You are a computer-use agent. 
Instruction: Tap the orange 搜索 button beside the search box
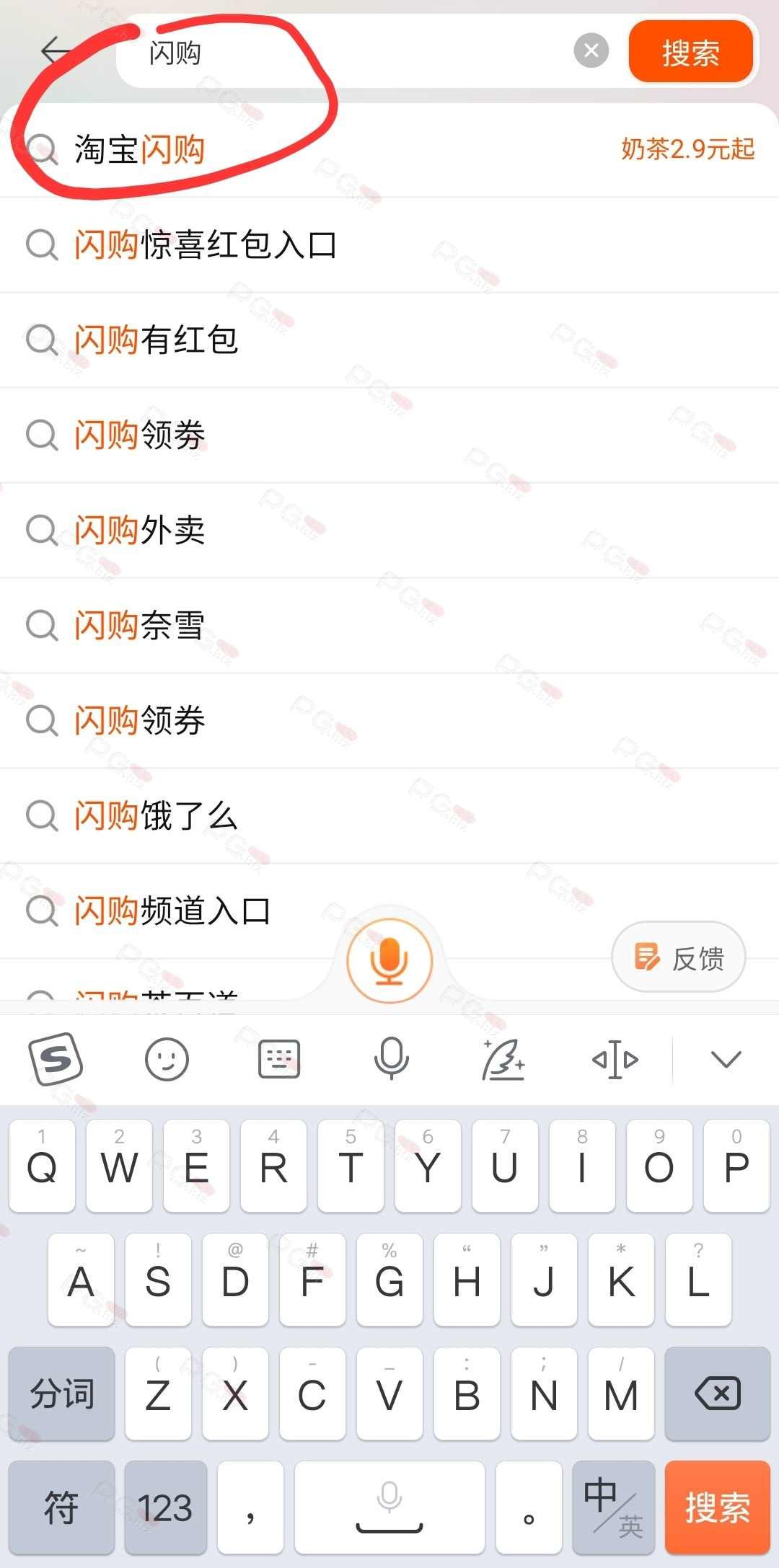(690, 52)
